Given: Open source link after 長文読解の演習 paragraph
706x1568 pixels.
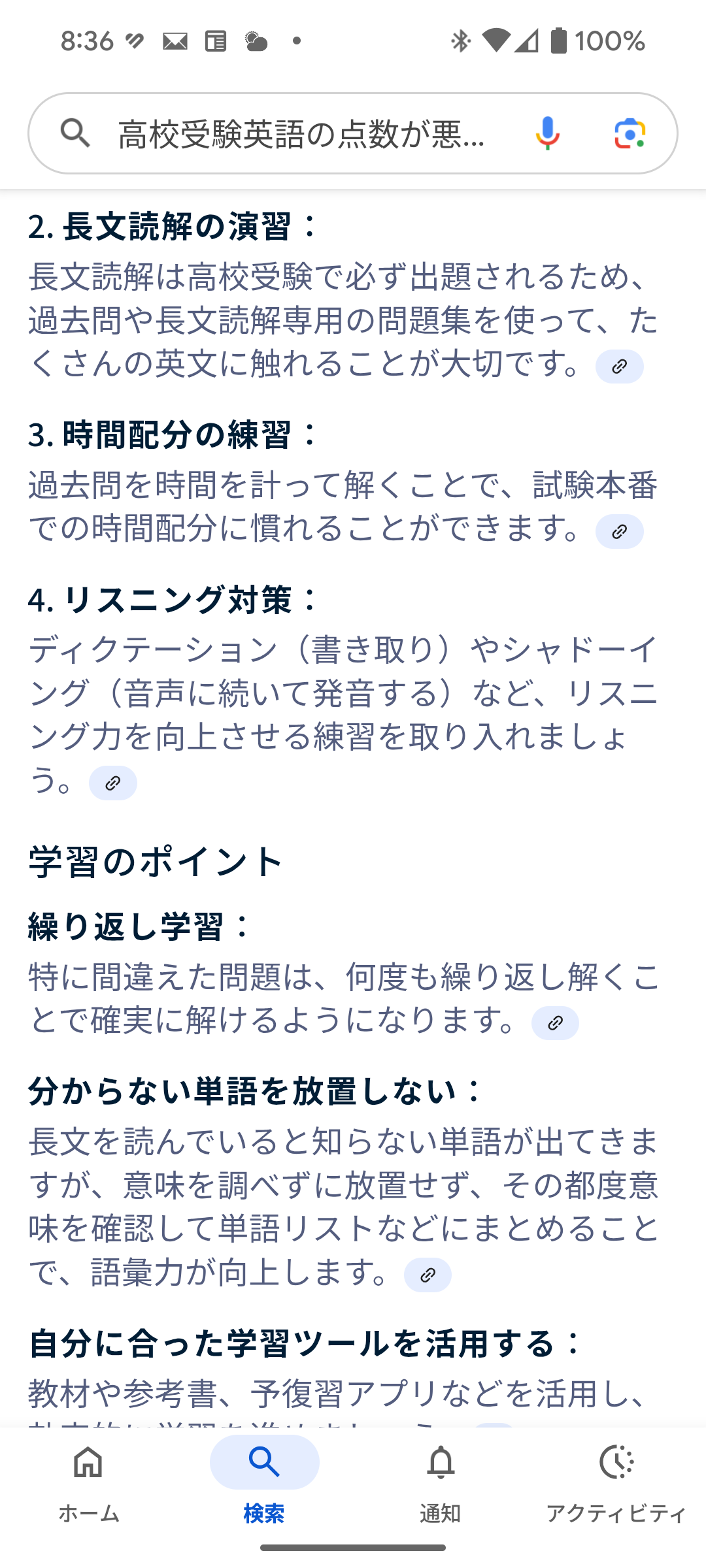Looking at the screenshot, I should click(619, 367).
